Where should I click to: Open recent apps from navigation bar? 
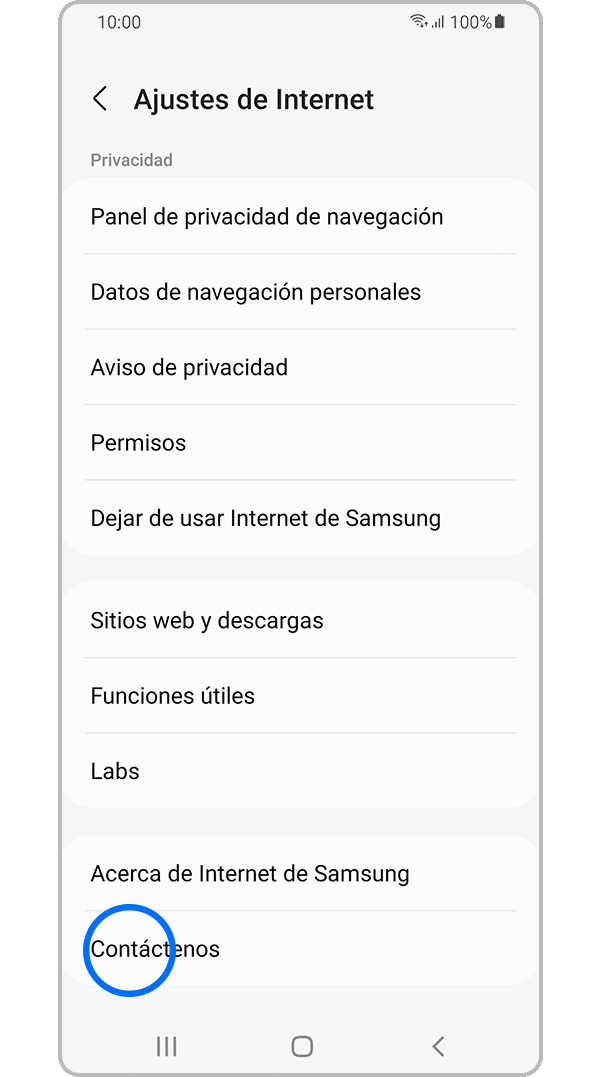click(167, 1046)
